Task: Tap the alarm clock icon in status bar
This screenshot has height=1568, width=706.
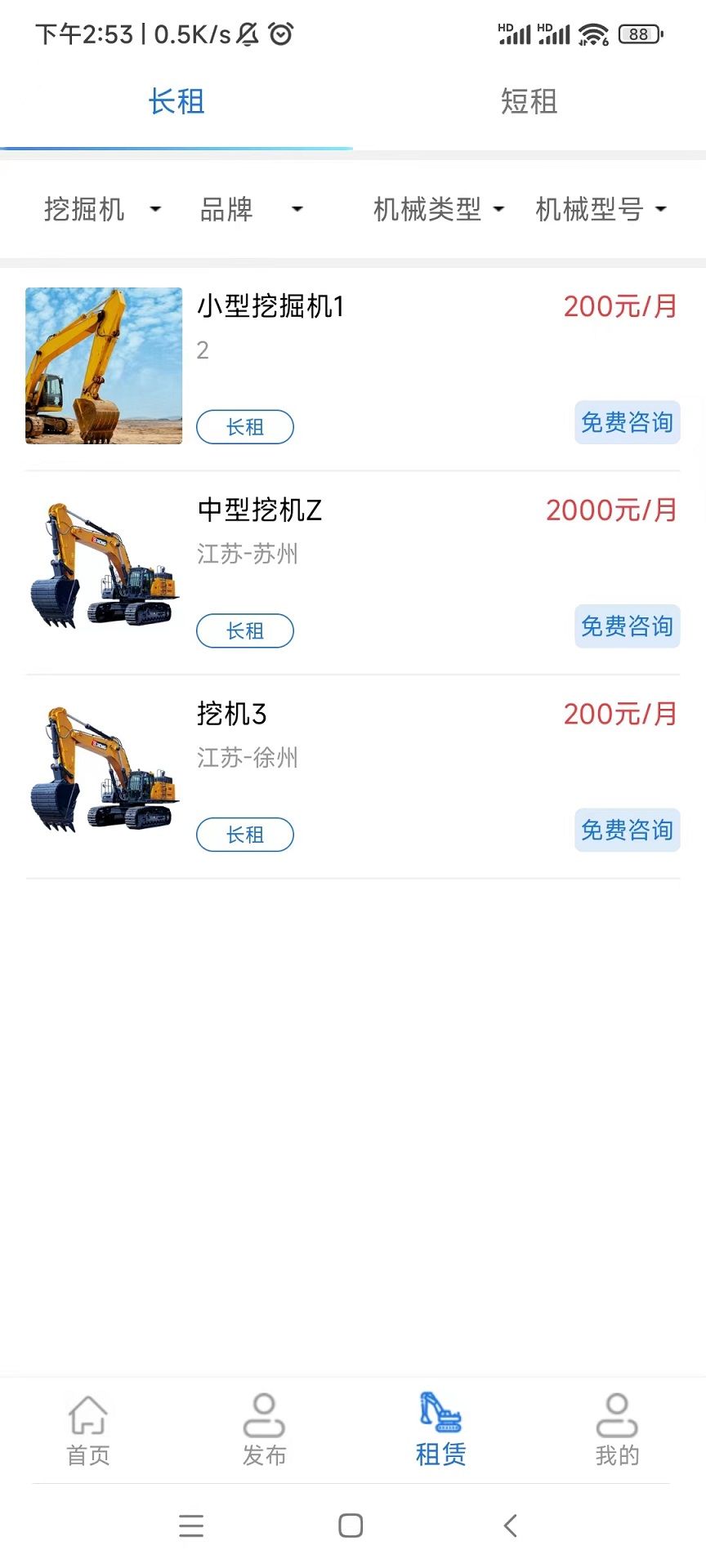Action: (x=282, y=34)
